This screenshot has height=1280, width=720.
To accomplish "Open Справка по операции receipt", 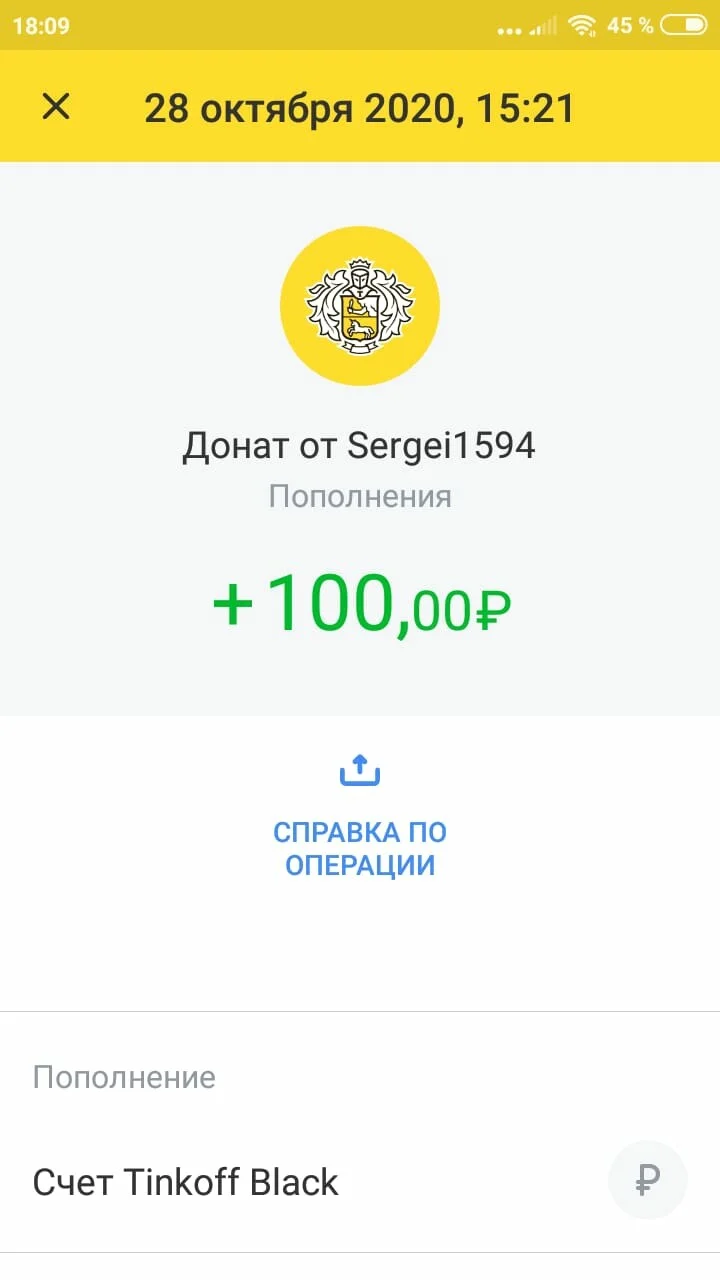I will tap(360, 816).
